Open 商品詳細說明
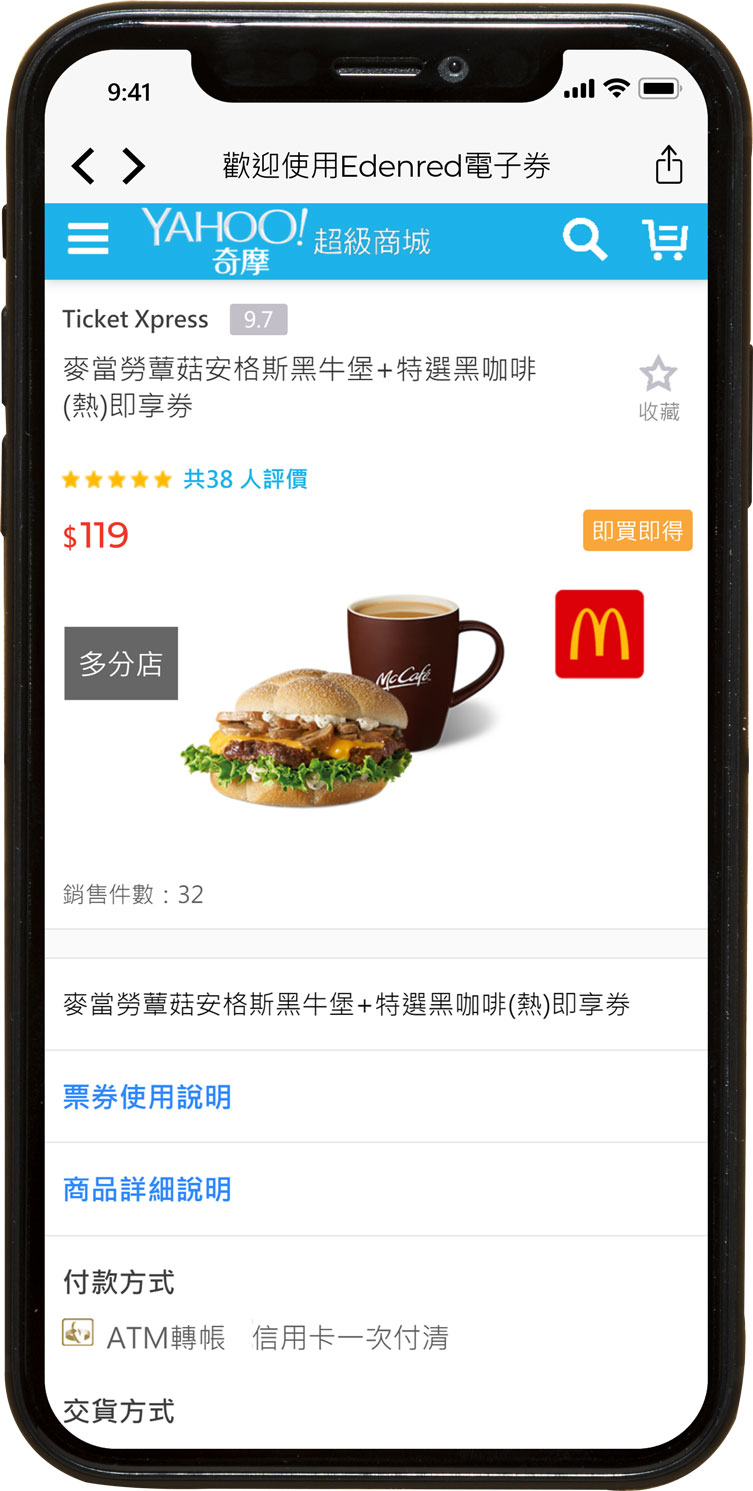This screenshot has width=753, height=1491. click(x=147, y=1189)
